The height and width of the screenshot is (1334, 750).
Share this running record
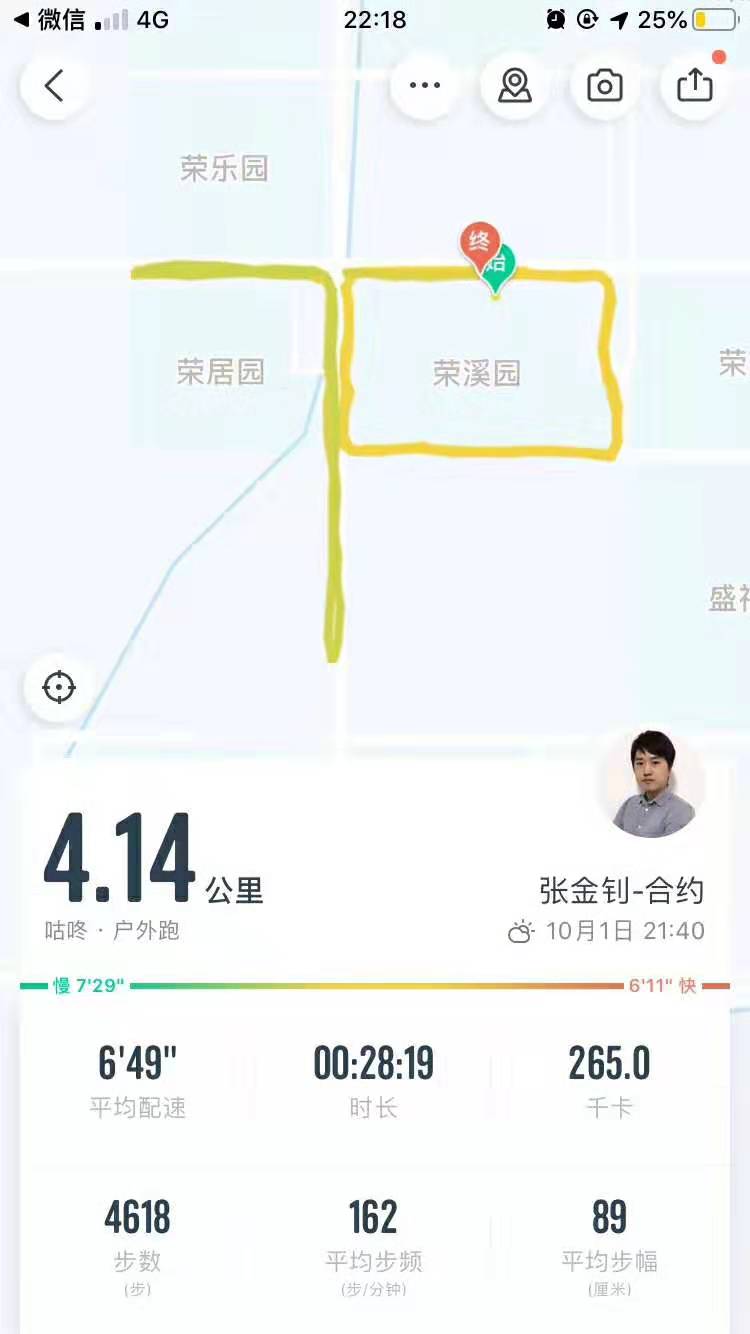pyautogui.click(x=695, y=86)
